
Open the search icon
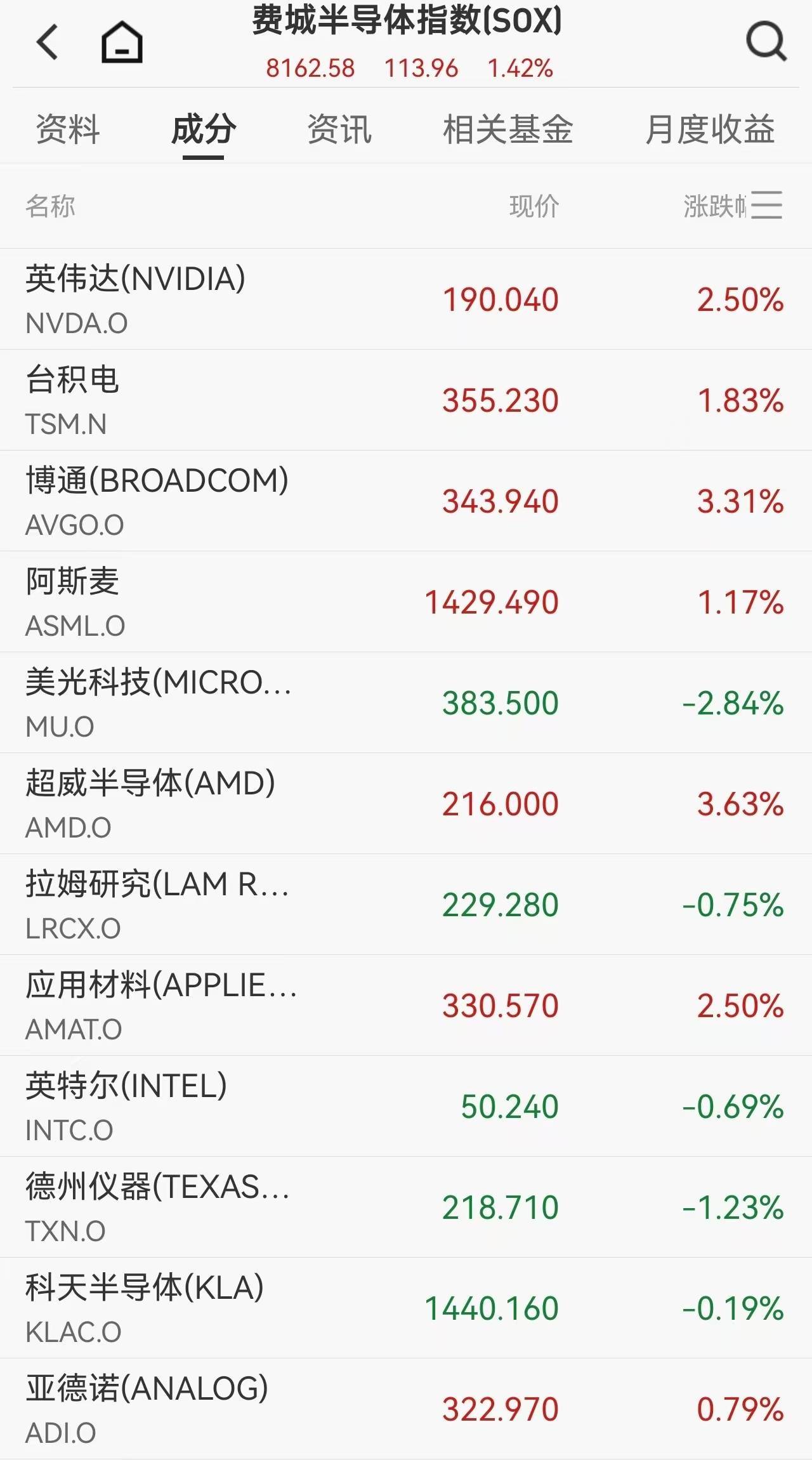pos(766,43)
